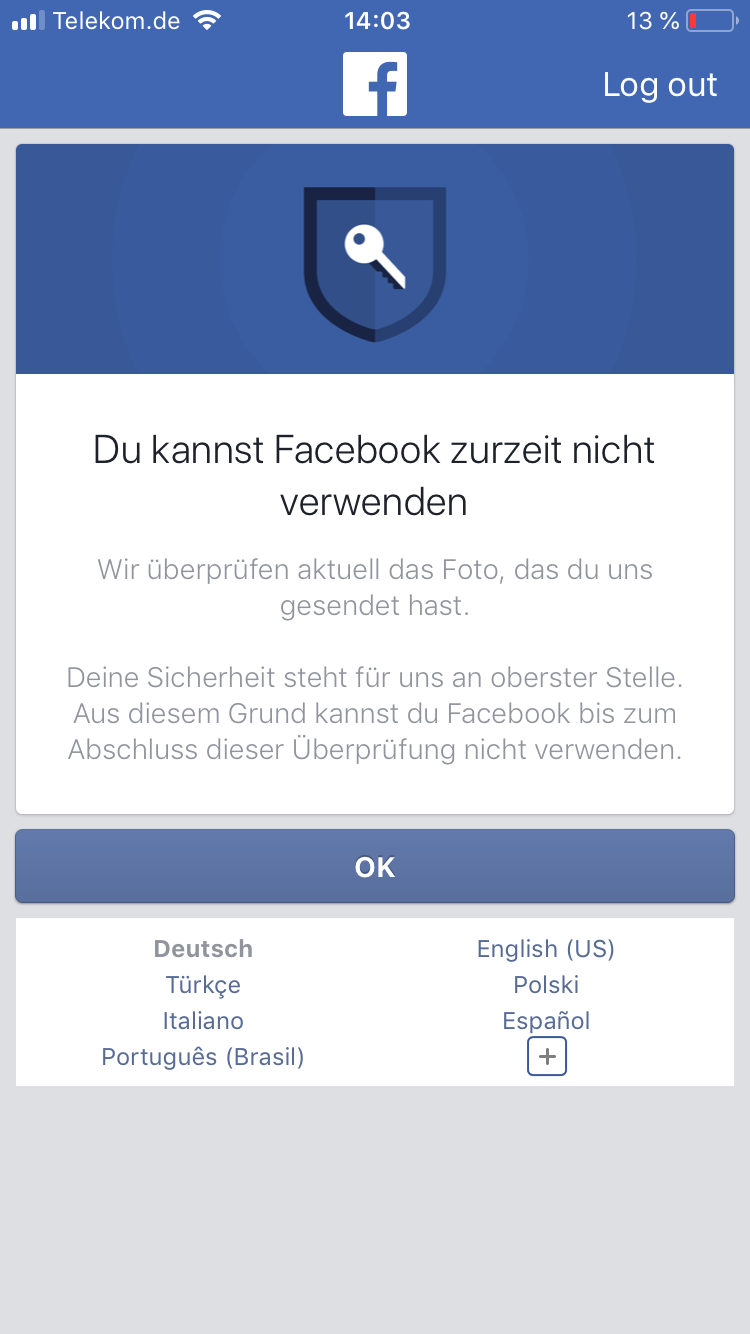Select Türkçe as the language
The image size is (750, 1334).
203,984
